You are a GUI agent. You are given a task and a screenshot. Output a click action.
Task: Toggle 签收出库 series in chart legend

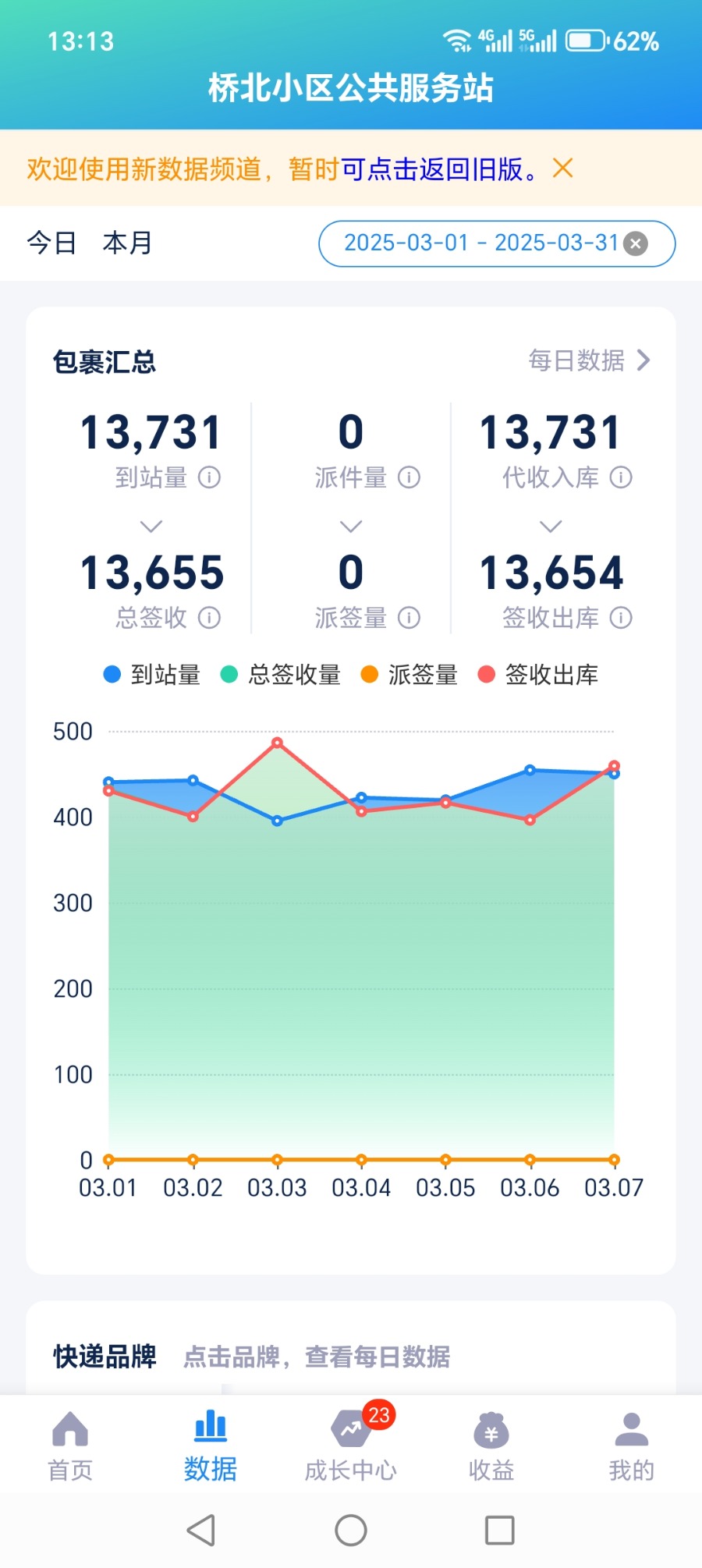[538, 674]
